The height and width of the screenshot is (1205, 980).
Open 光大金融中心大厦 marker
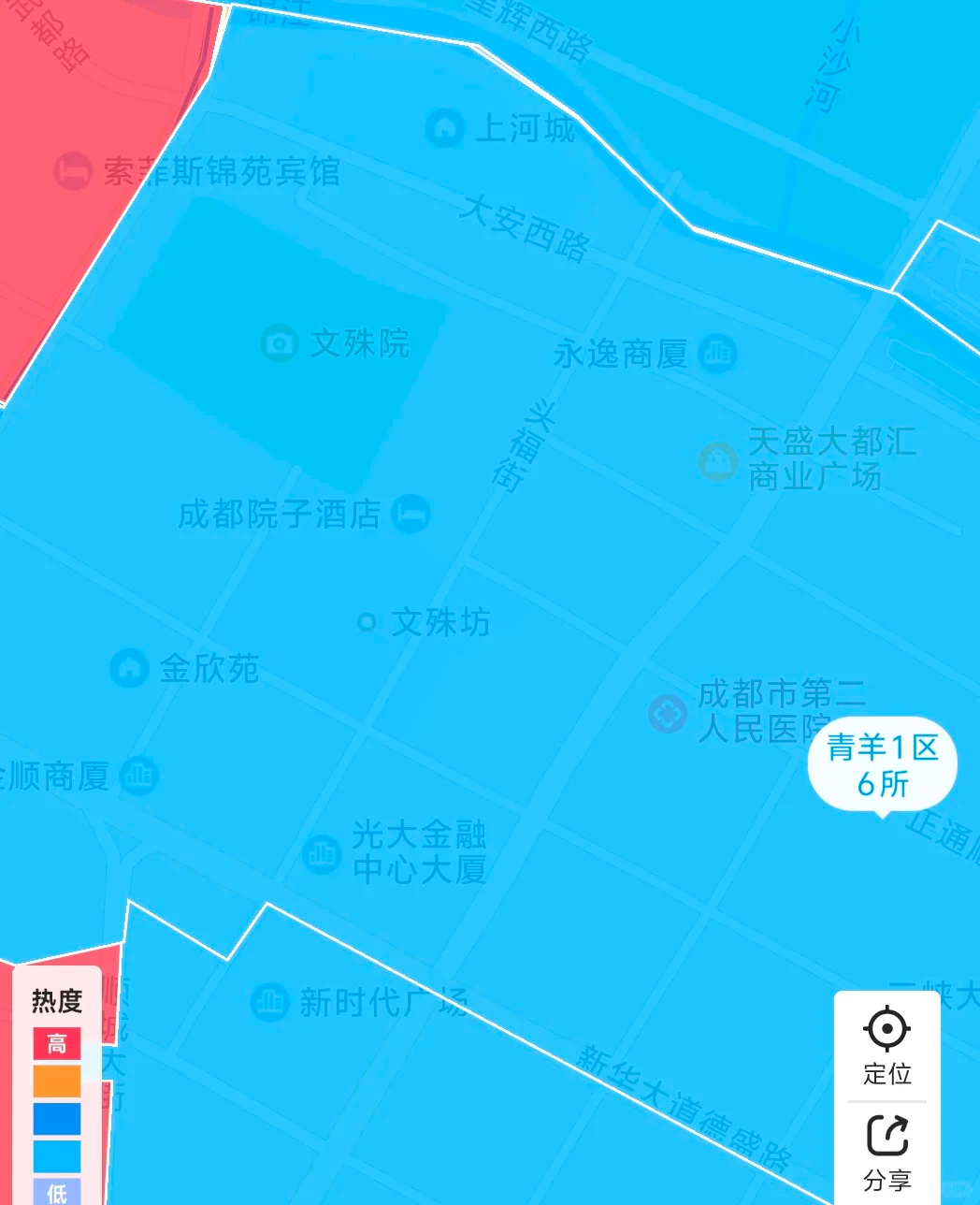pos(323,853)
